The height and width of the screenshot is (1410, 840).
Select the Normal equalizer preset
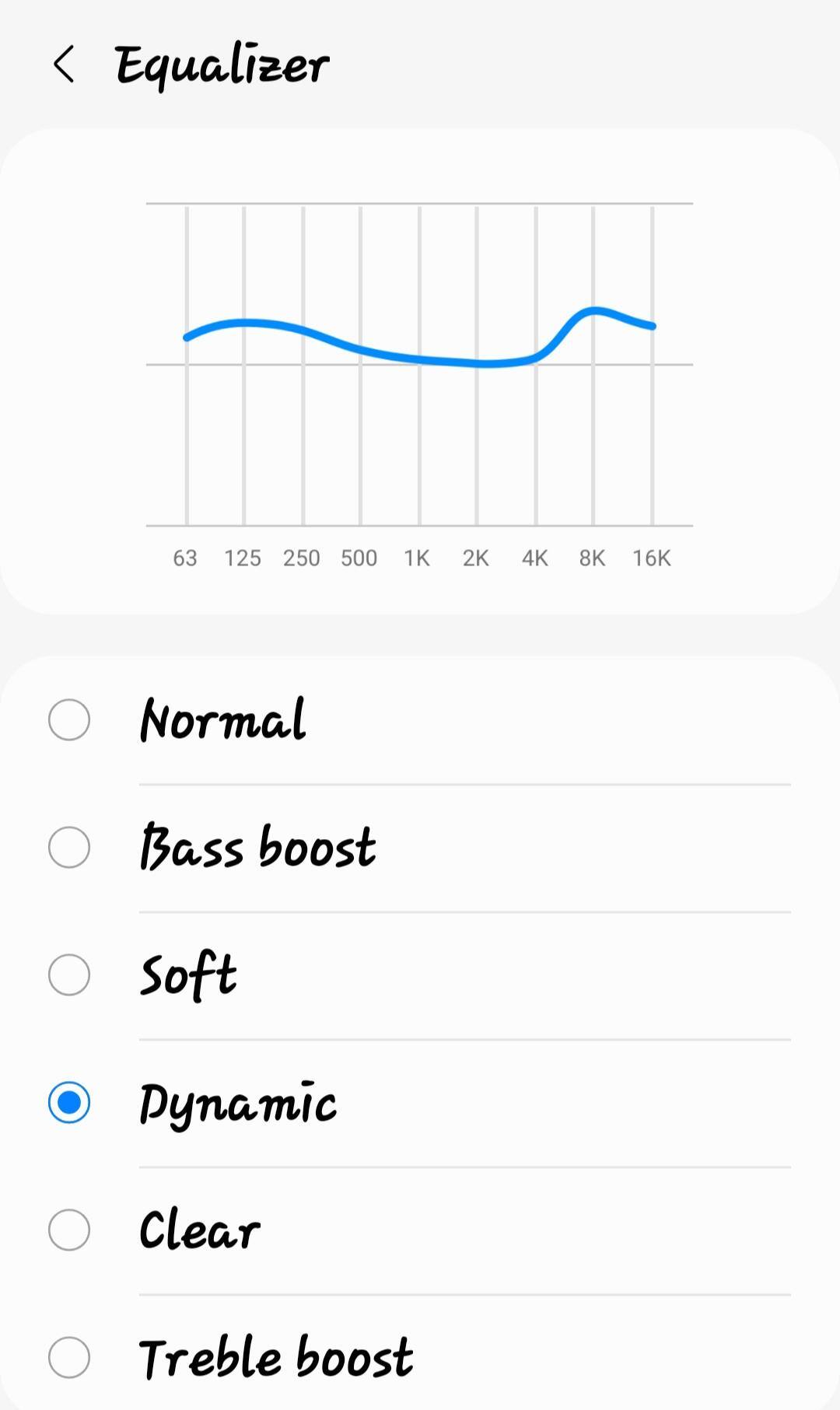[69, 719]
